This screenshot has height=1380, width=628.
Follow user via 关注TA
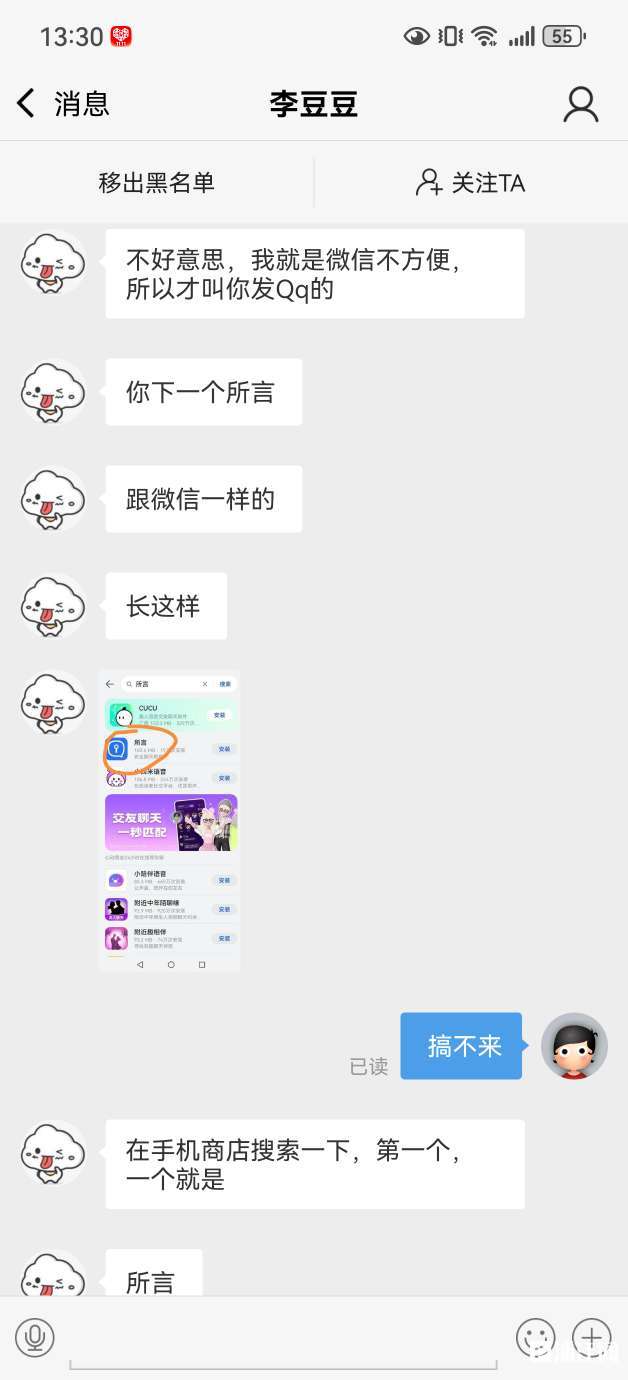(470, 183)
